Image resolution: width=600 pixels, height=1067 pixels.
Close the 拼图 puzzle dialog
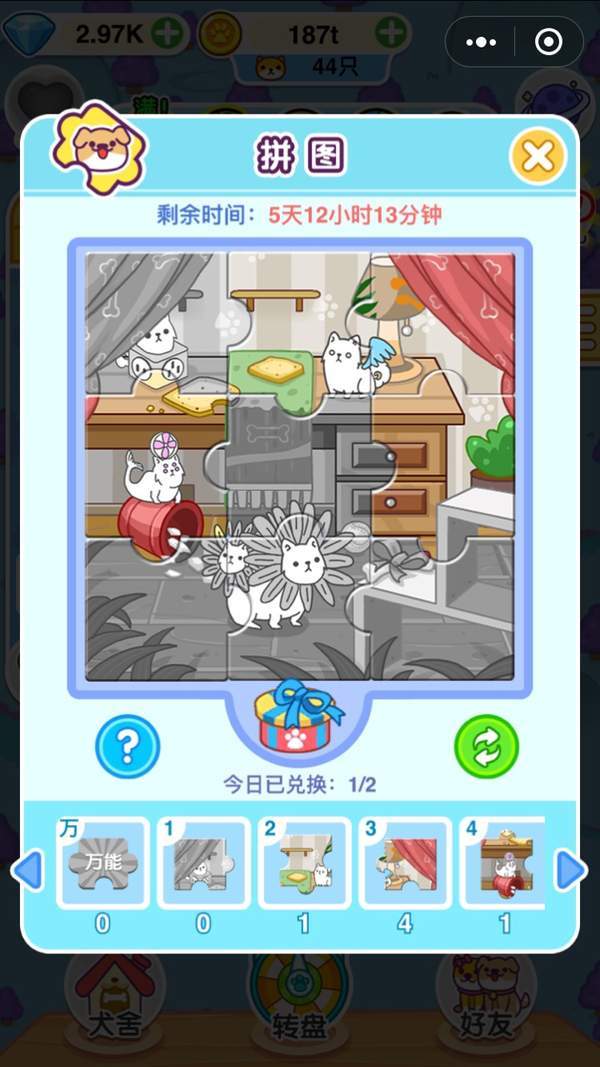tap(538, 156)
